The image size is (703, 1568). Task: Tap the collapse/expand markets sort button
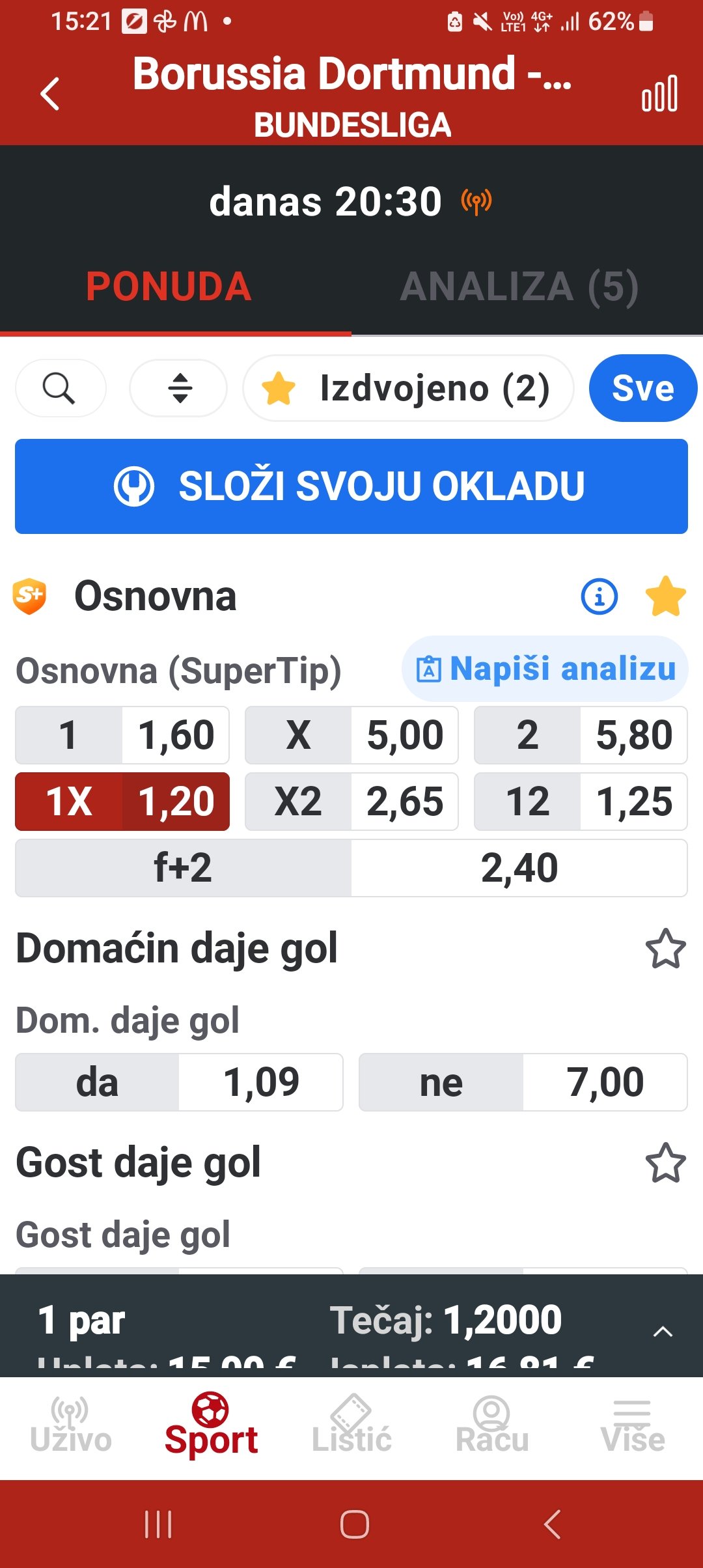[x=179, y=388]
